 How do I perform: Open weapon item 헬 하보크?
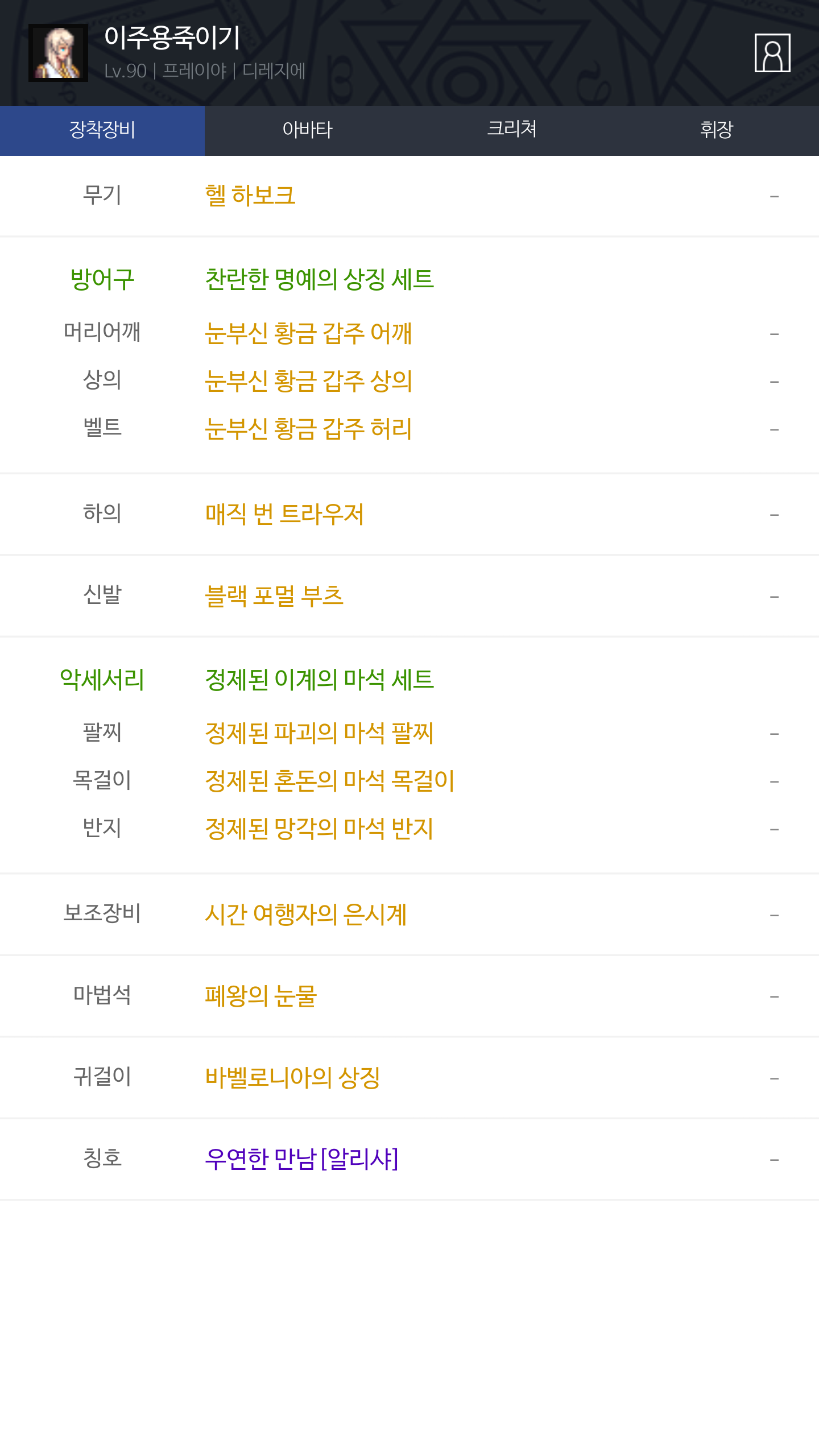point(250,196)
